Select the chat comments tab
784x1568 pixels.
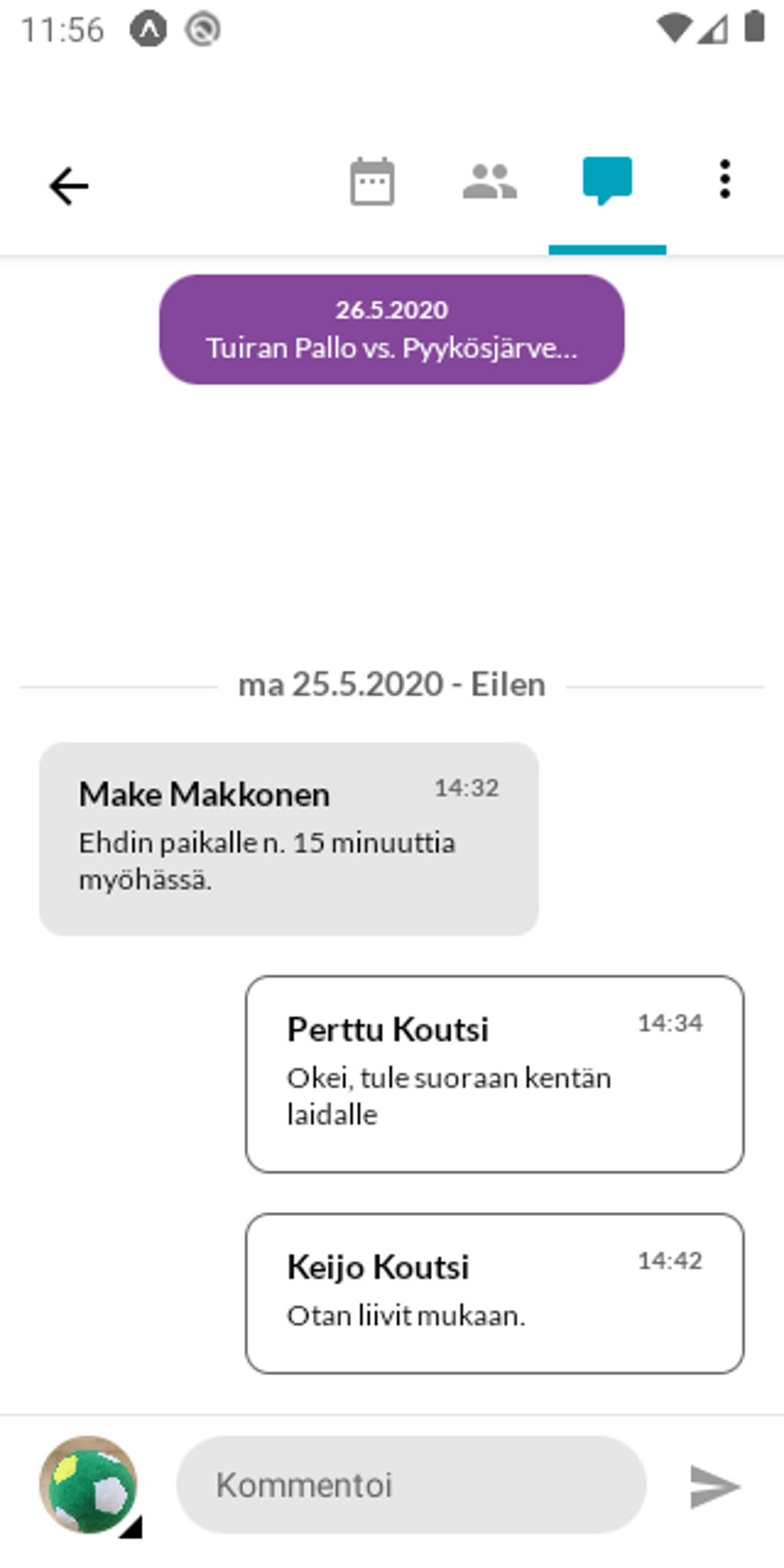click(607, 182)
